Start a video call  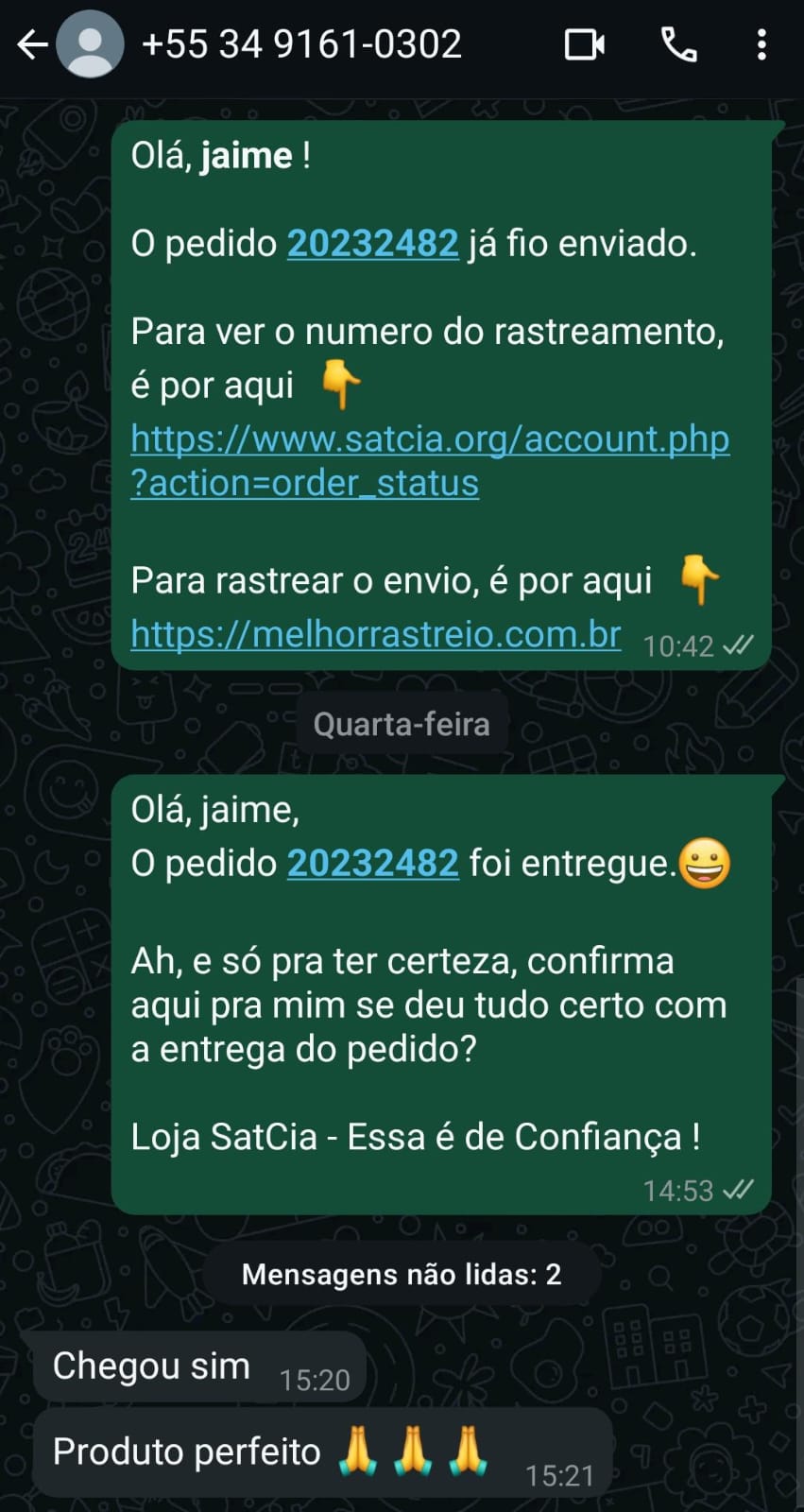coord(585,44)
